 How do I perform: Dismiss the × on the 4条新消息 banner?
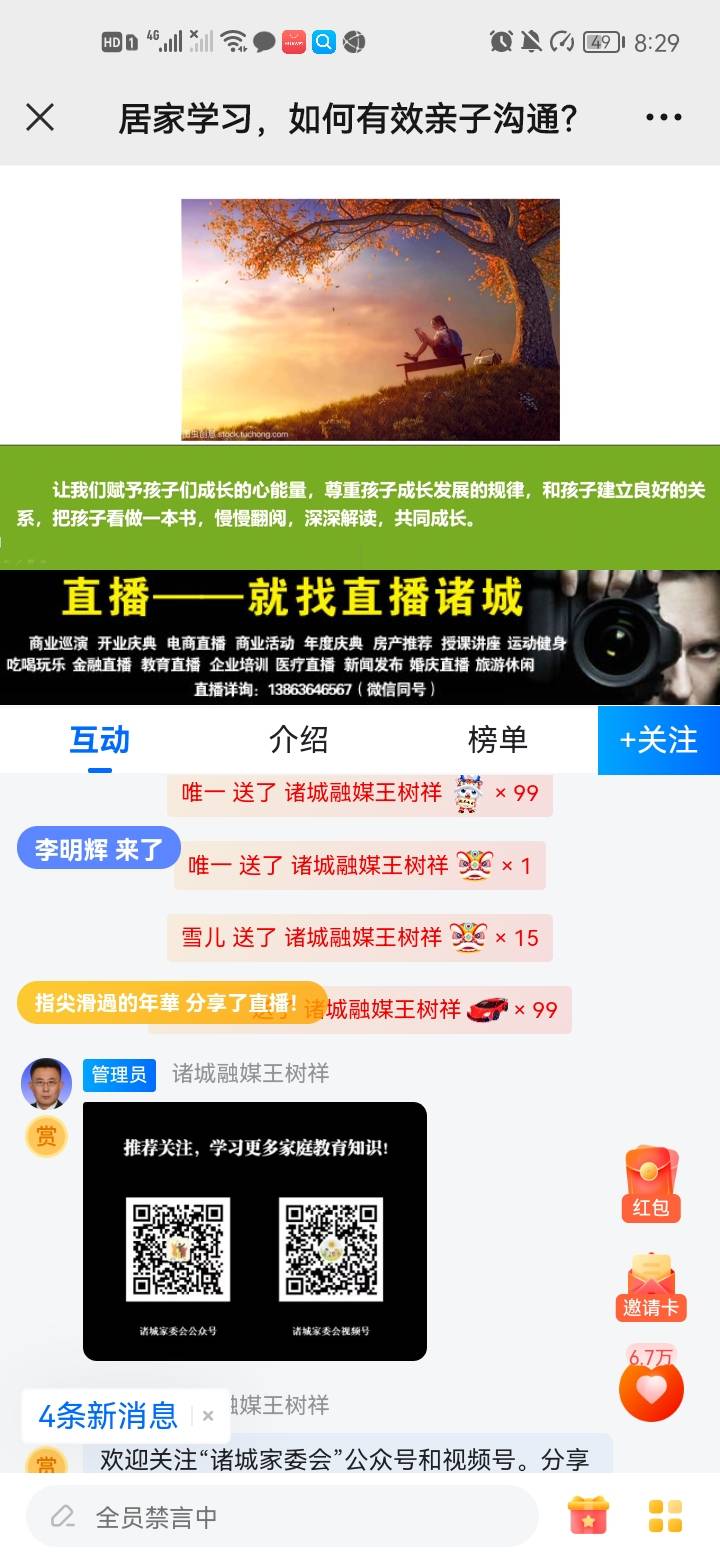click(x=207, y=1417)
